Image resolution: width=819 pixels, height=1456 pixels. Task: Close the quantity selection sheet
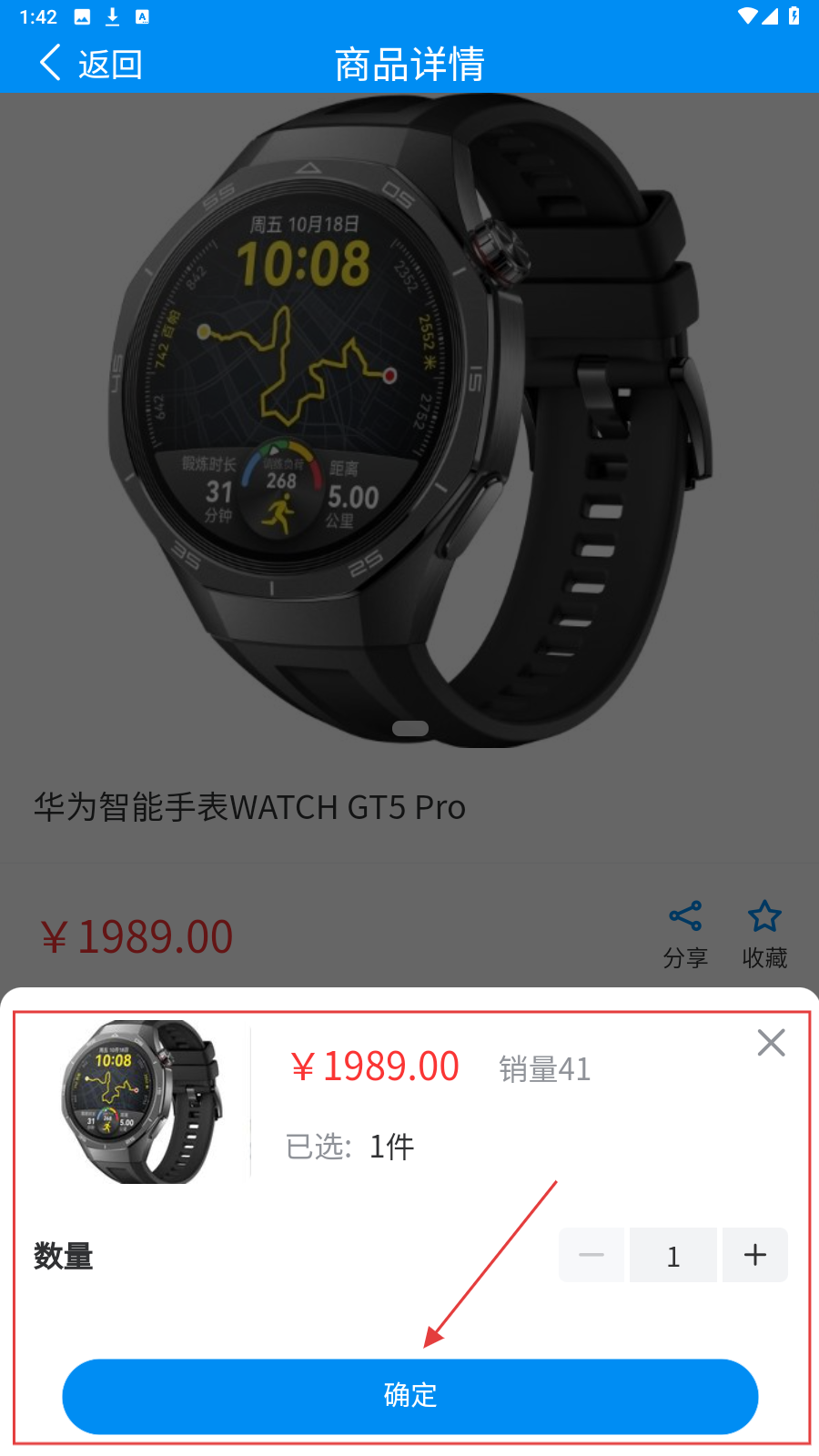click(x=771, y=1043)
